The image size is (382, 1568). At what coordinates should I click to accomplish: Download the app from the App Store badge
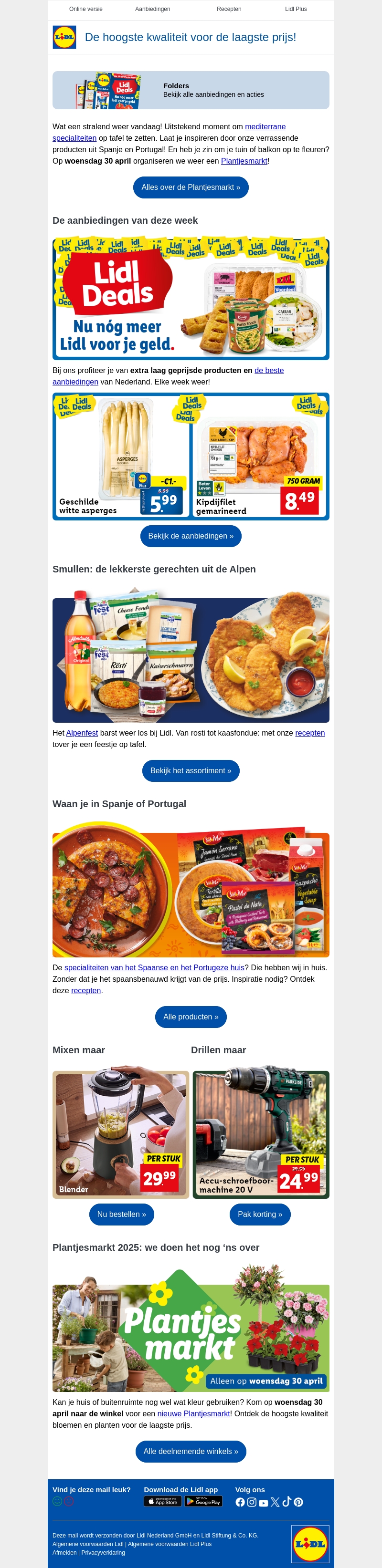tap(163, 1502)
